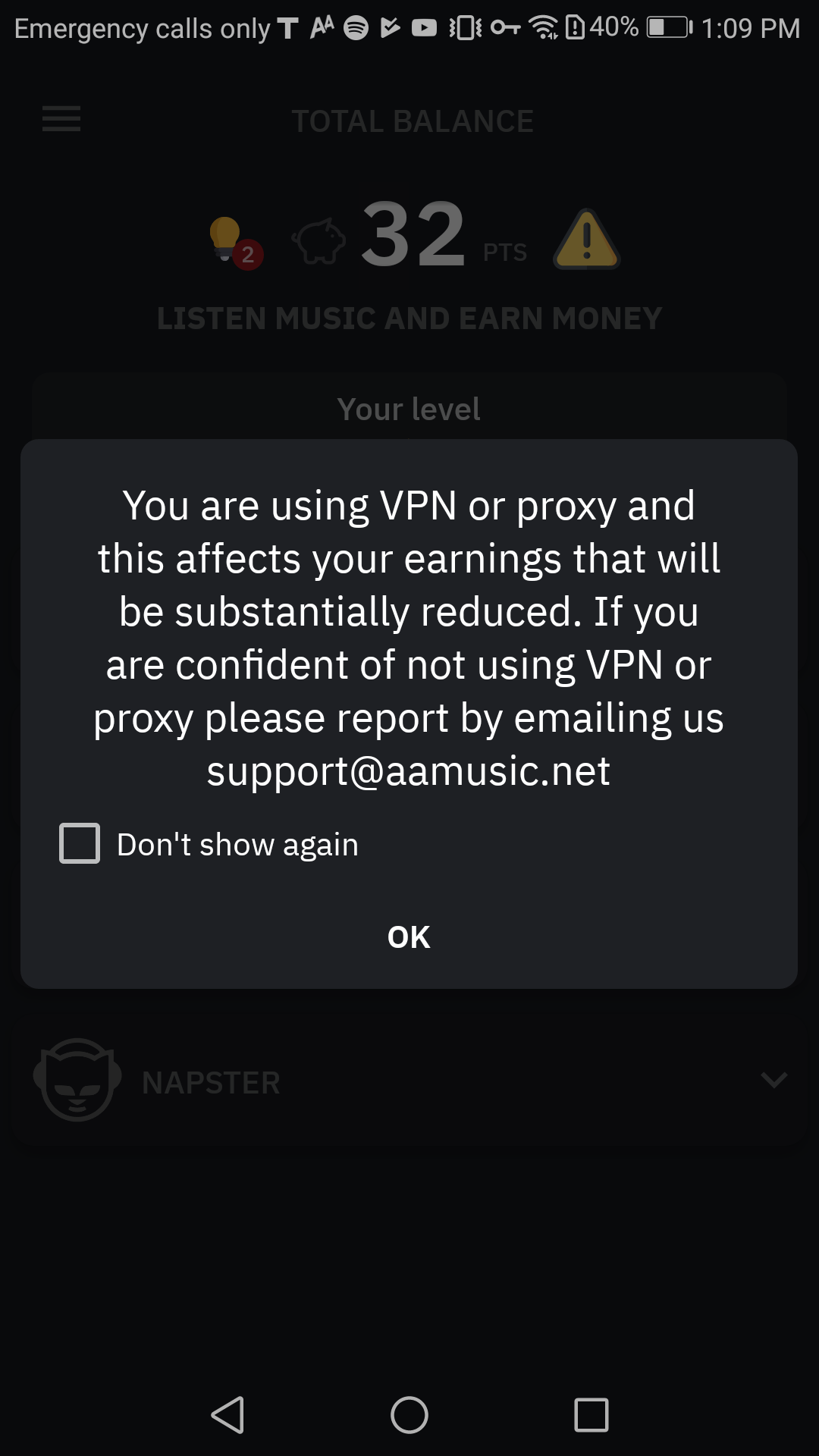This screenshot has height=1456, width=819.
Task: Check the Don't show again box
Action: (x=80, y=843)
